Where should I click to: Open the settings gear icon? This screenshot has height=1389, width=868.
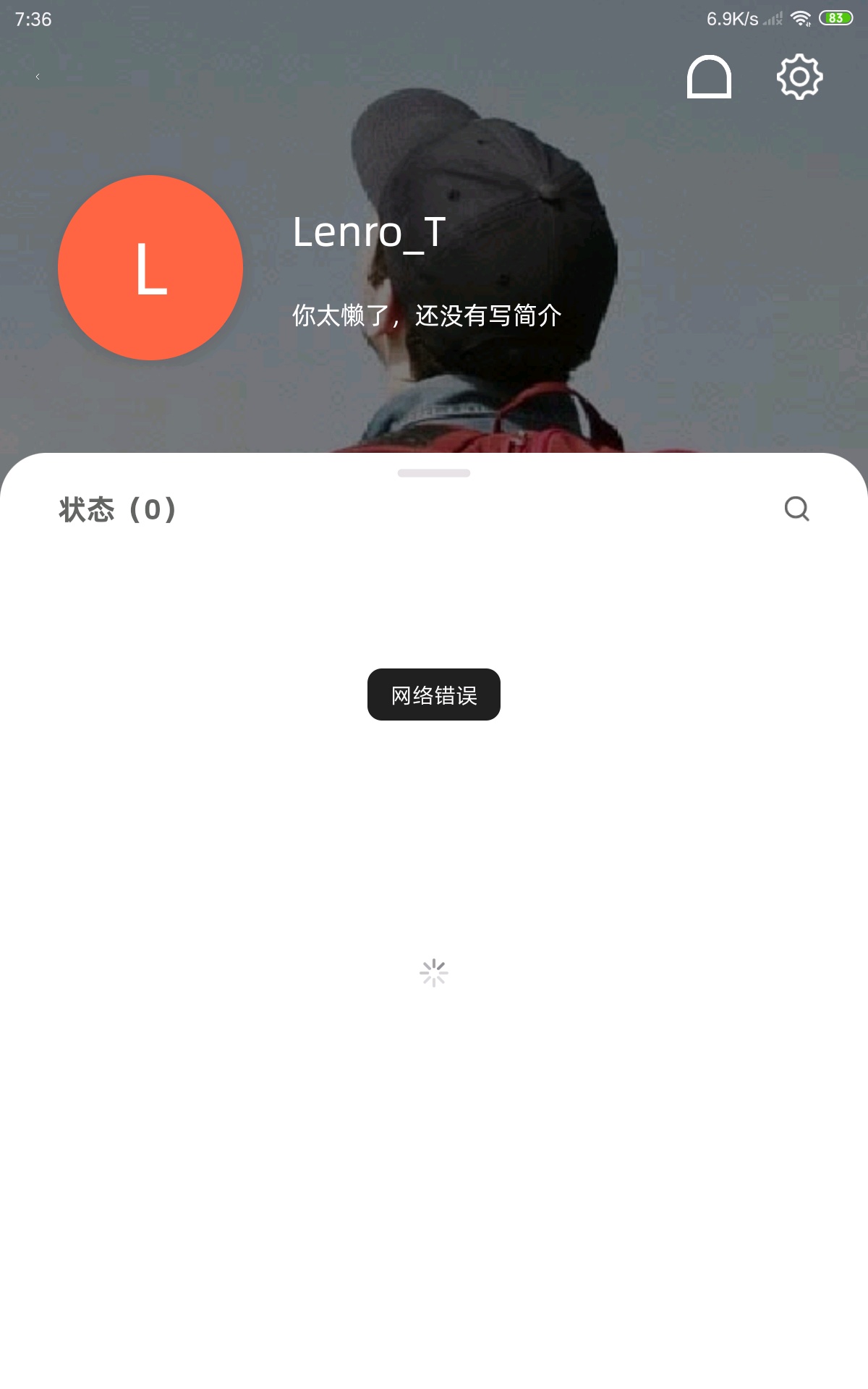(x=799, y=77)
